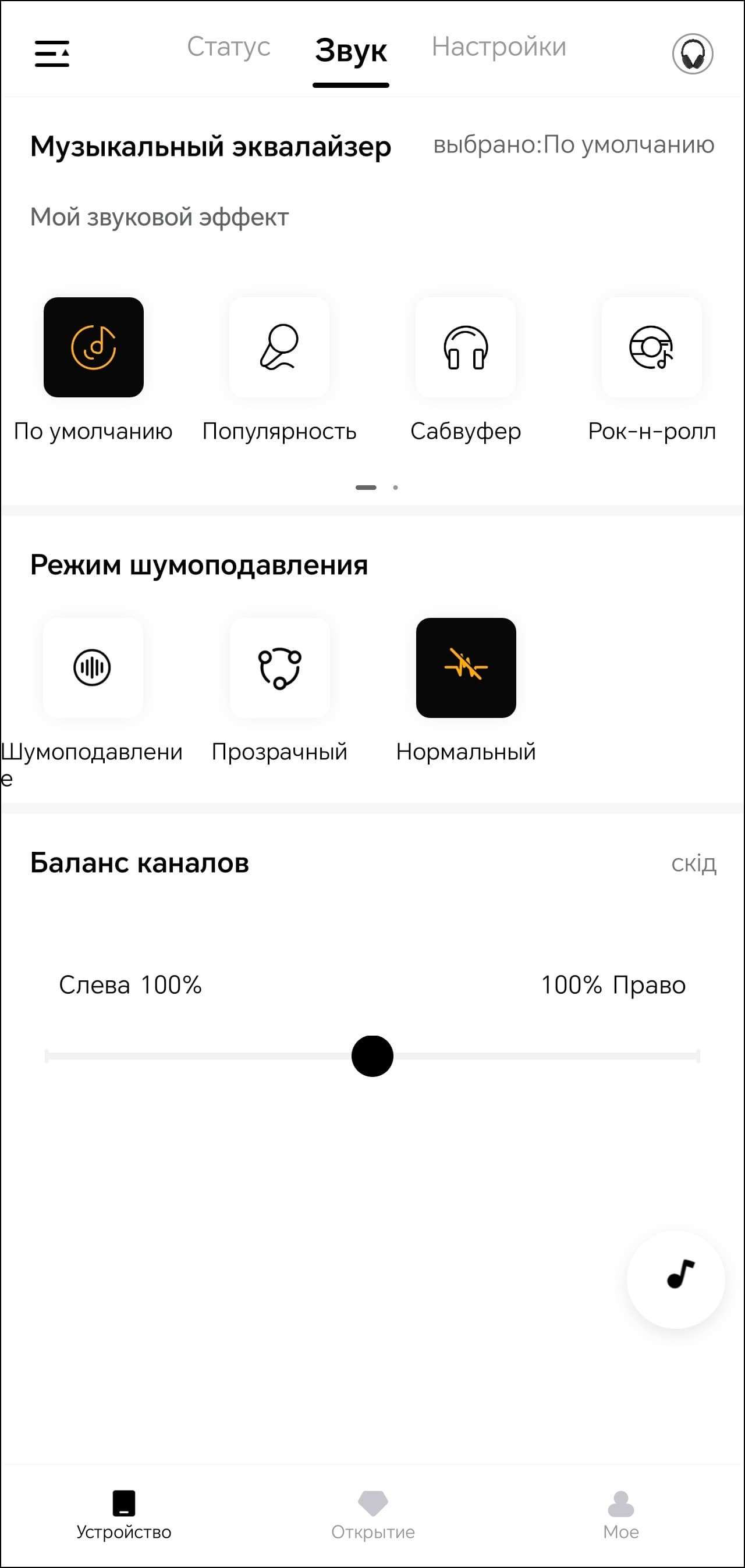Jump to second equalizer page indicator dot
Viewport: 745px width, 1568px height.
[x=395, y=488]
